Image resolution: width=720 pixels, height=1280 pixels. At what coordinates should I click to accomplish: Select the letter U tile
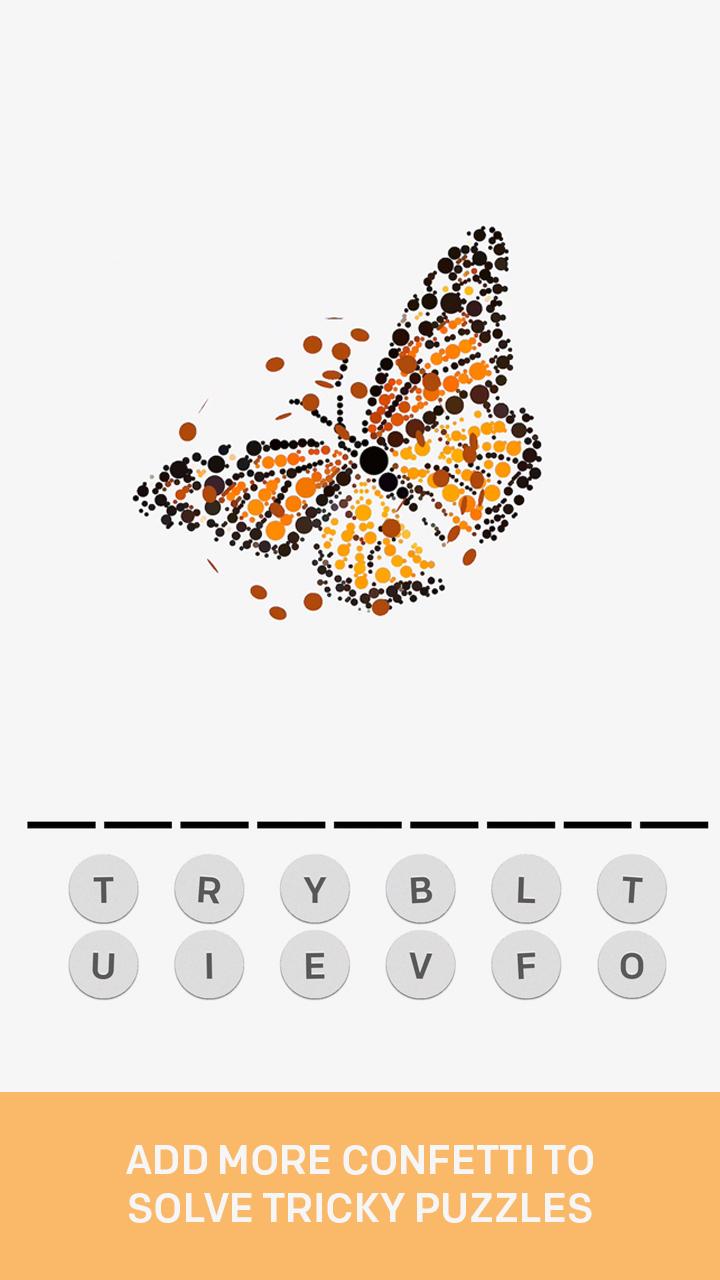tap(103, 965)
